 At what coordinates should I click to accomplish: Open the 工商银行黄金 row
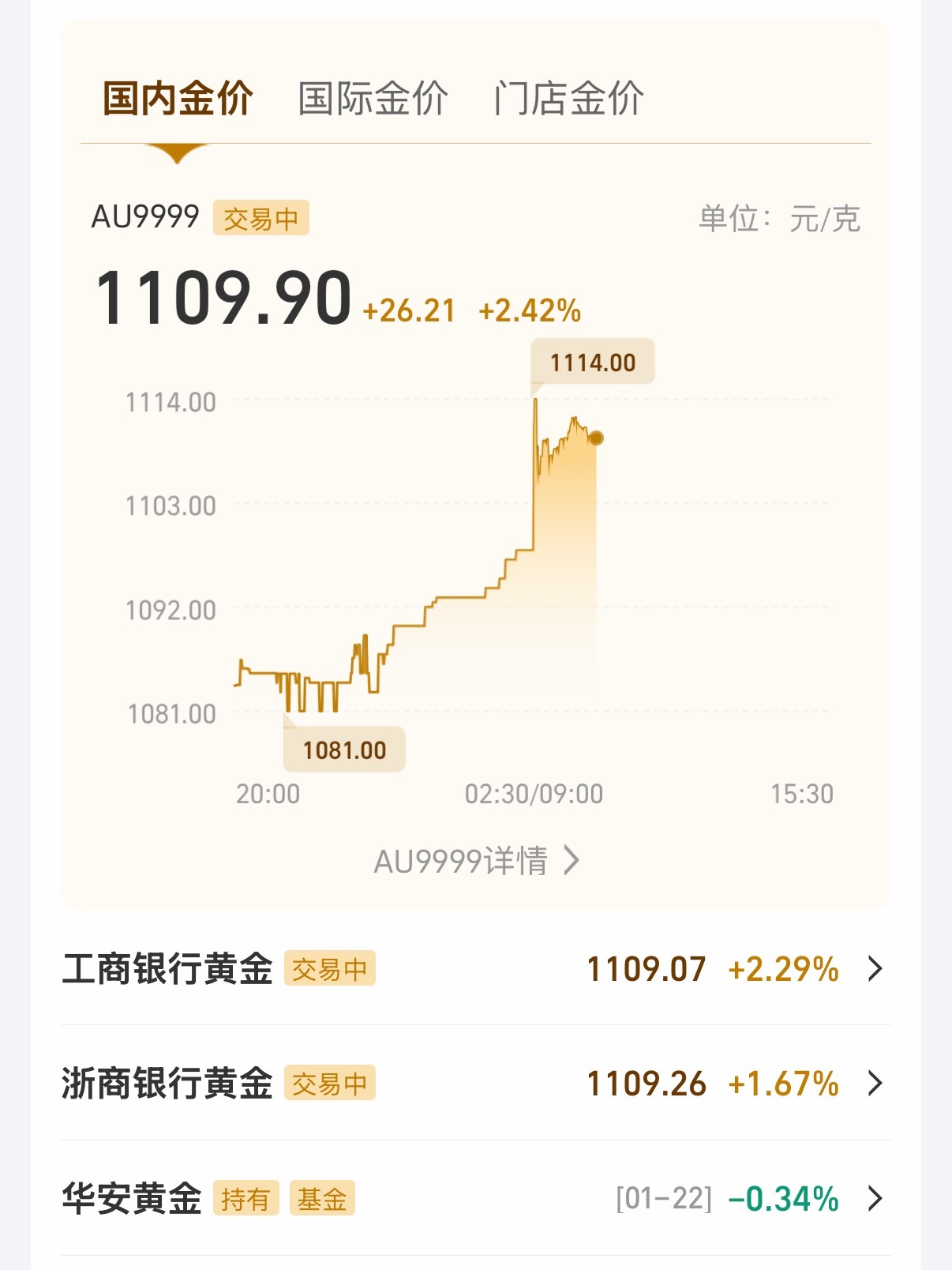(x=475, y=968)
